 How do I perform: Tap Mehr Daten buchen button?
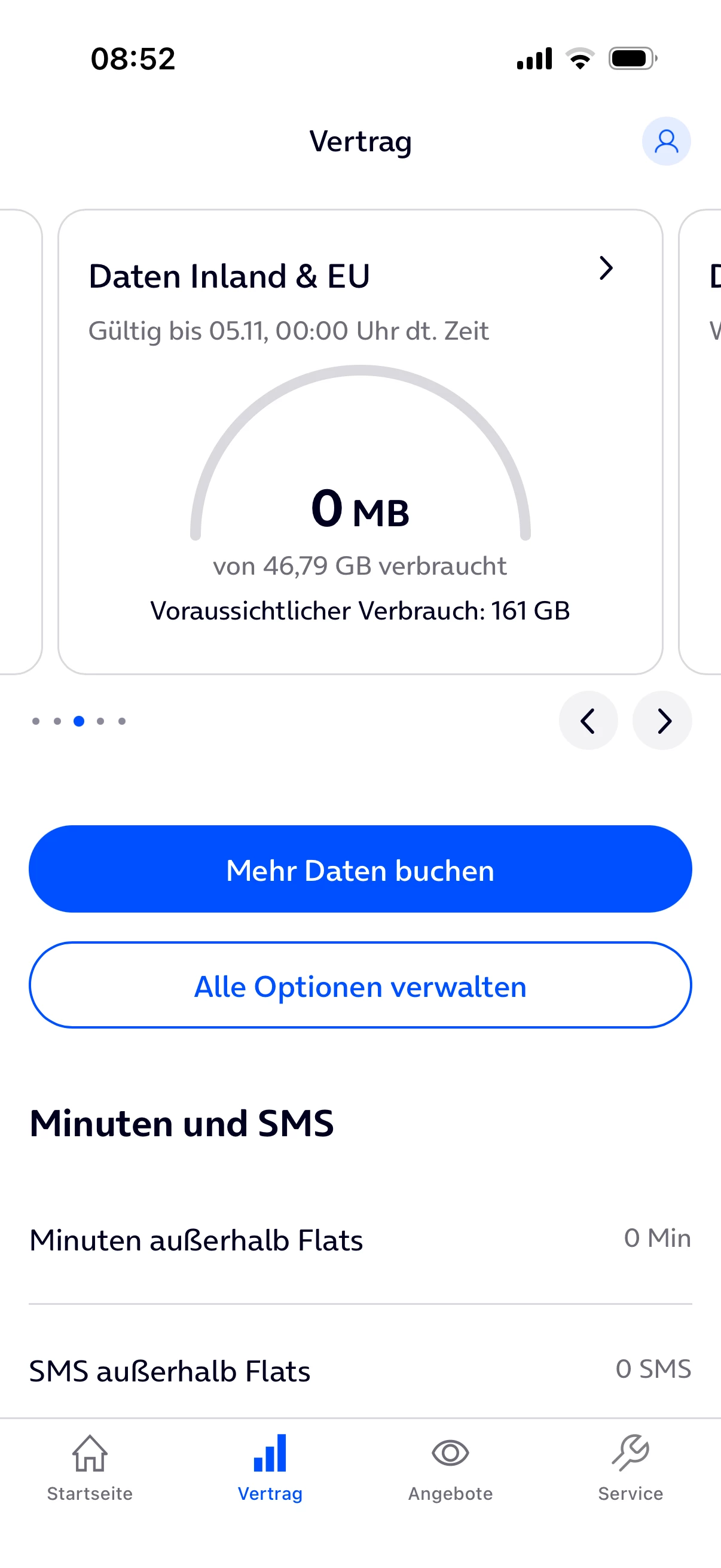(360, 870)
